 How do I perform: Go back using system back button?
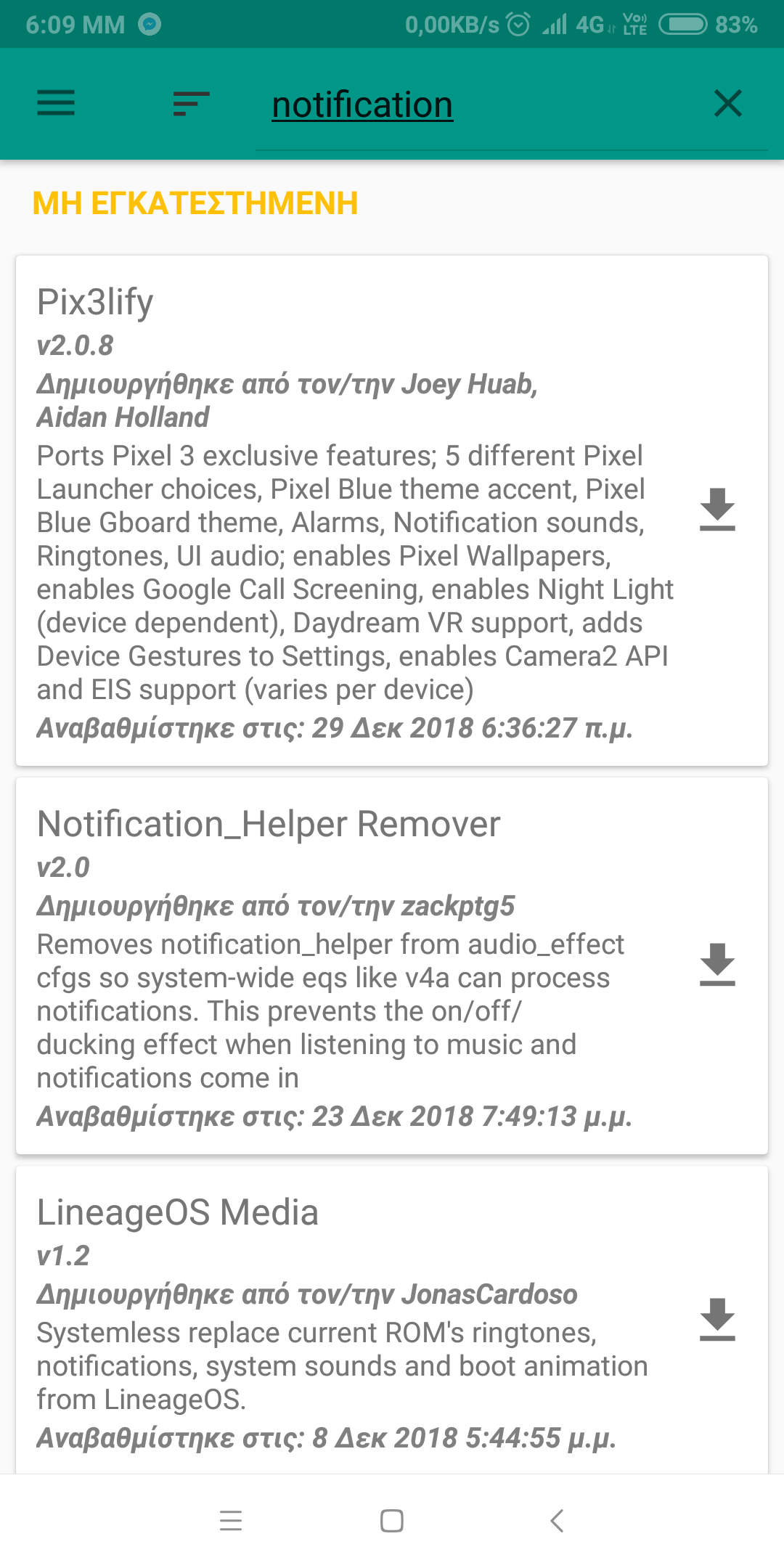point(557,1521)
